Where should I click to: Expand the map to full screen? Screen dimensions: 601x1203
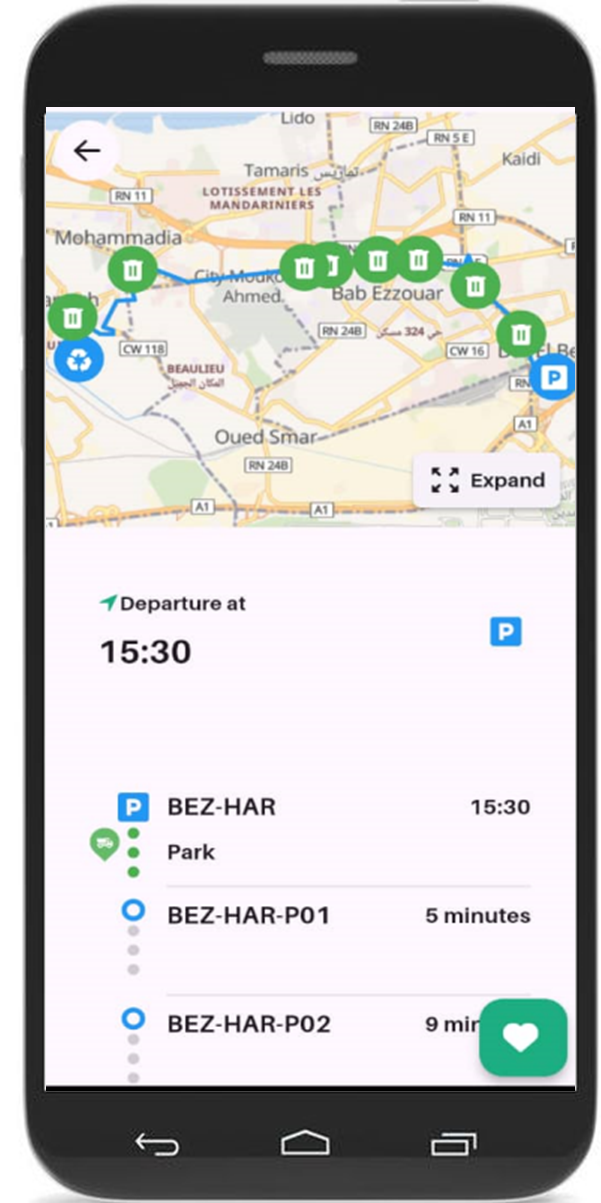487,480
